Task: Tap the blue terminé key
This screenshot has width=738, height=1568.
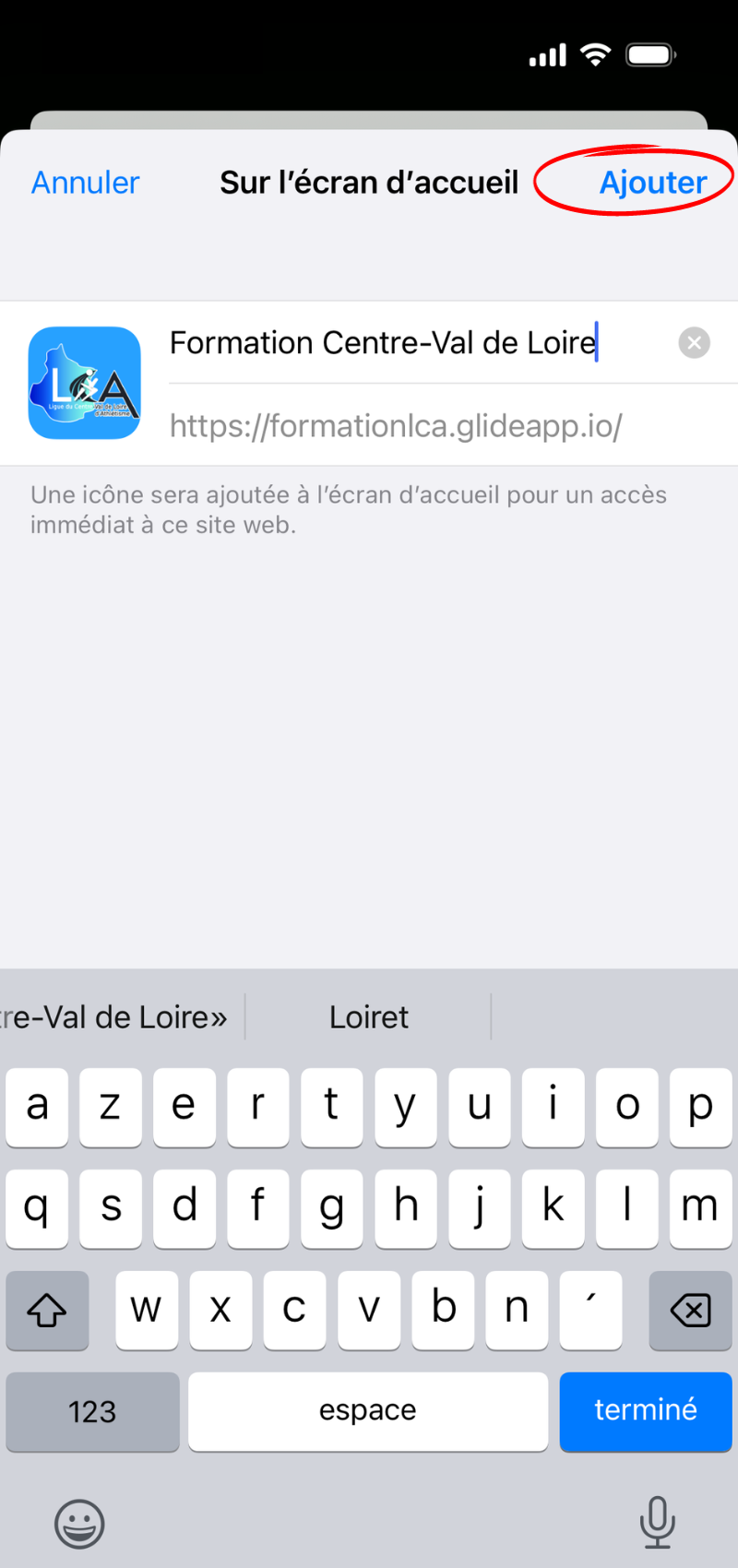Action: [645, 1410]
